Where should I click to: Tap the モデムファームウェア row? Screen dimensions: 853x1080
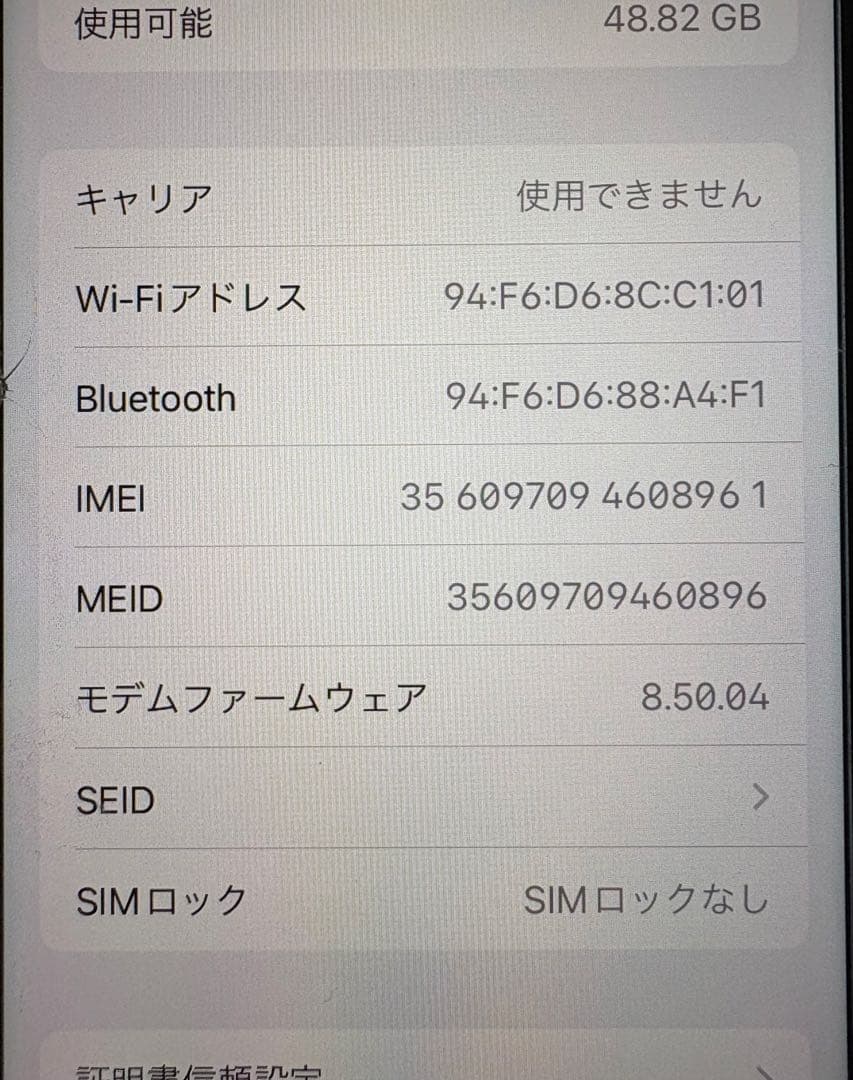coord(420,697)
